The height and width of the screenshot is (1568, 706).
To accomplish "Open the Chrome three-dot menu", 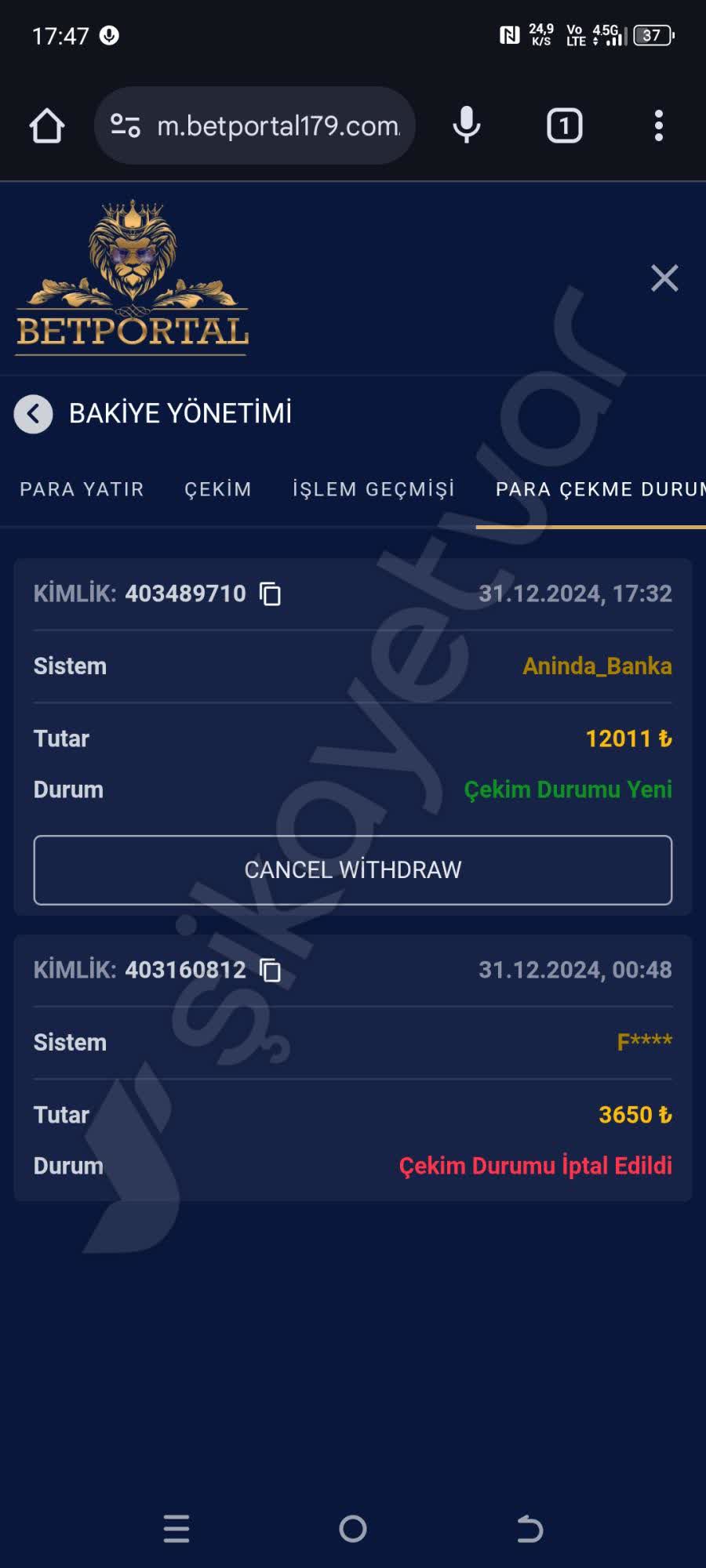I will tap(657, 125).
